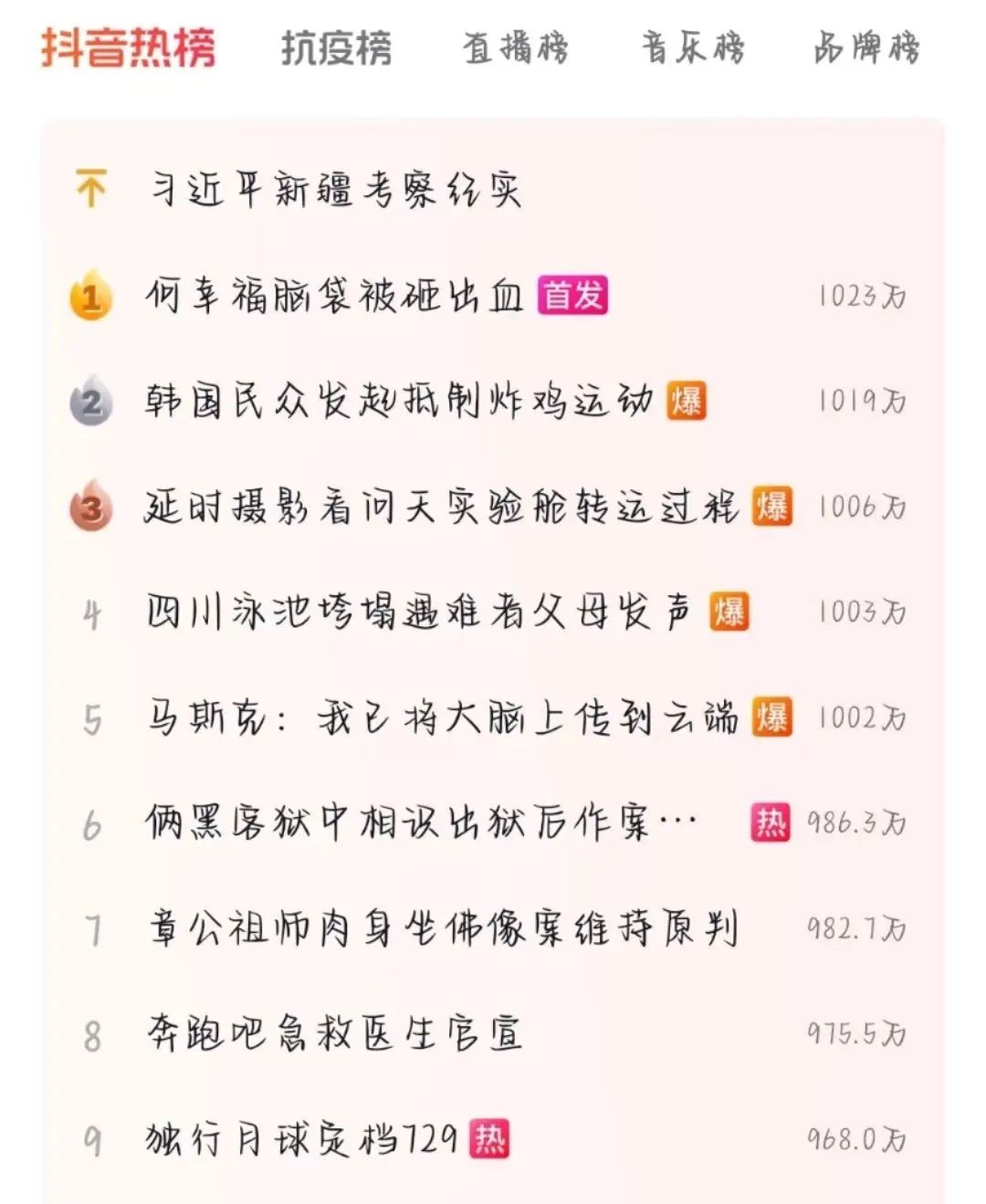Open topic 韩国民众发起抵制炸鸡运动
Viewport: 986px width, 1204px height.
point(399,402)
